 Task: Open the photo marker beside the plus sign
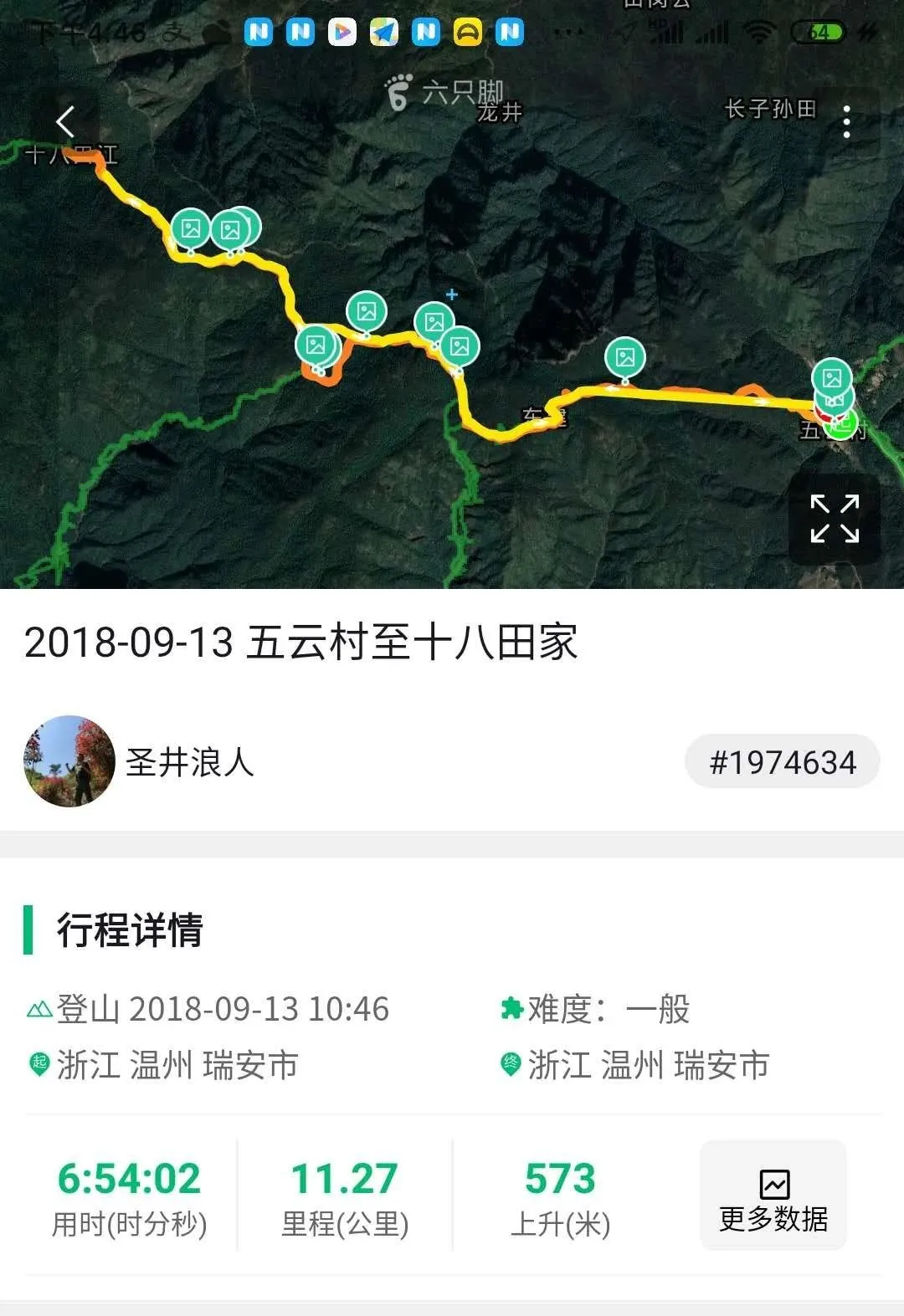click(x=434, y=322)
